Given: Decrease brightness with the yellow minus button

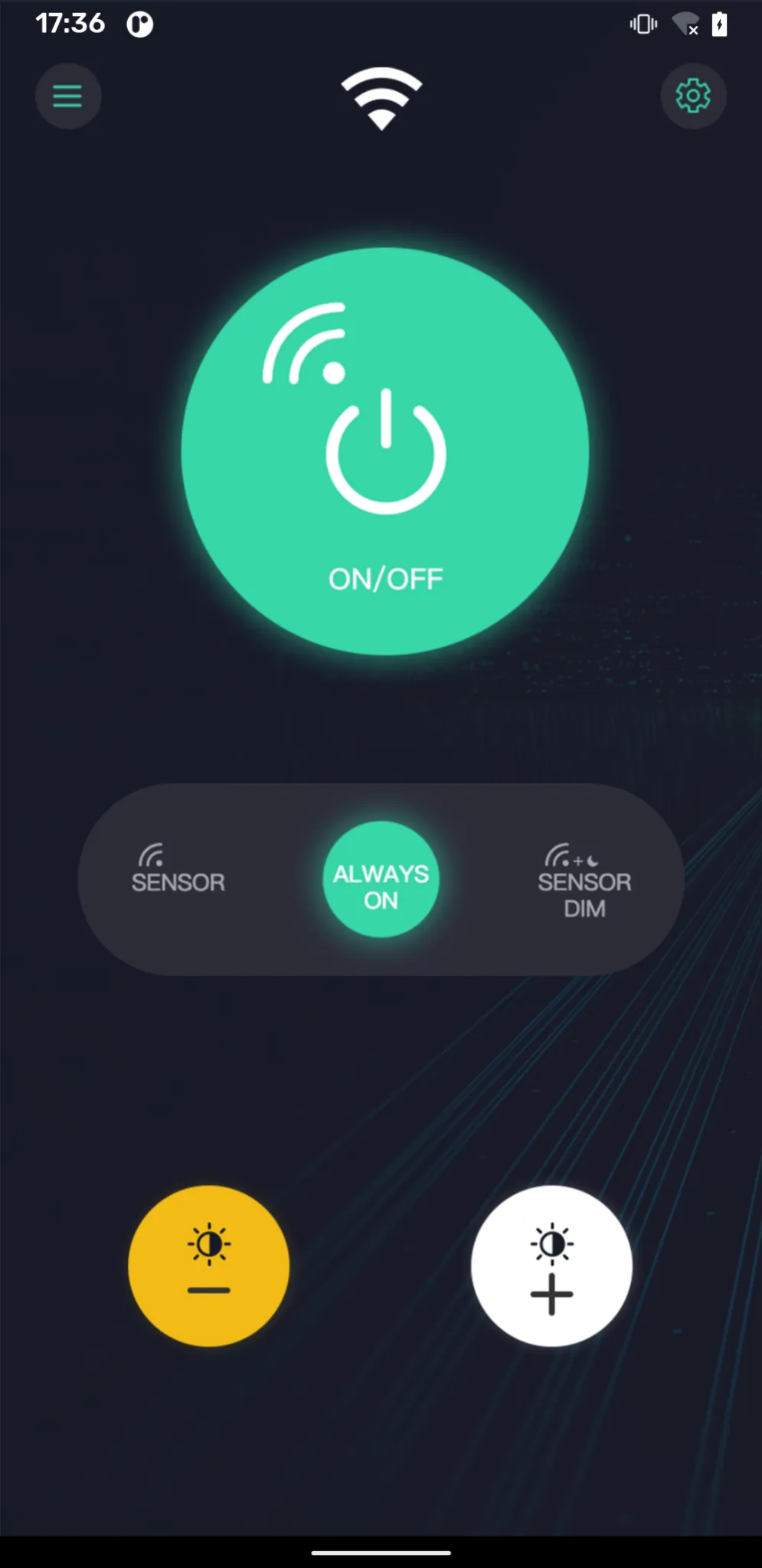Looking at the screenshot, I should 208,1266.
